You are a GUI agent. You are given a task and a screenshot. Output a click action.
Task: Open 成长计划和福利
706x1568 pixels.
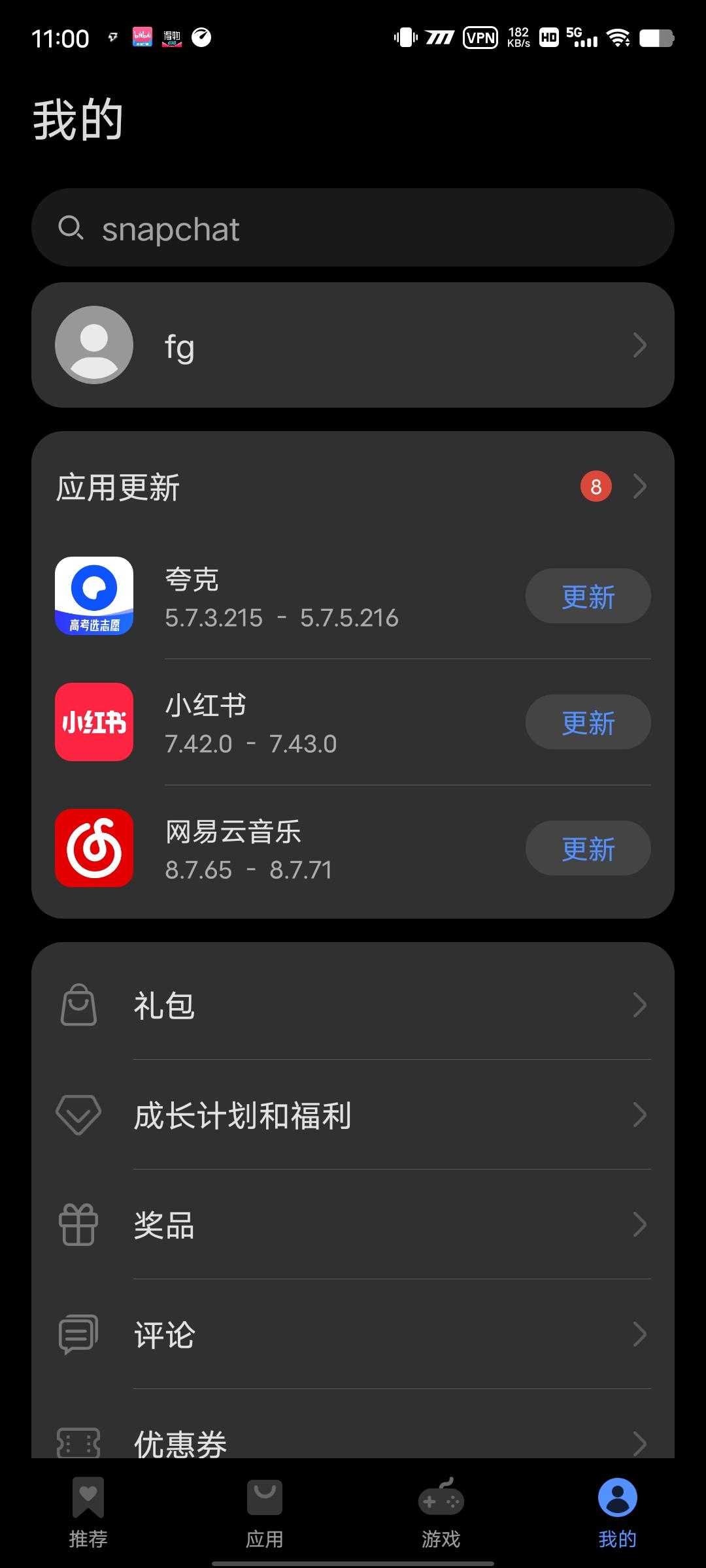tap(353, 1115)
